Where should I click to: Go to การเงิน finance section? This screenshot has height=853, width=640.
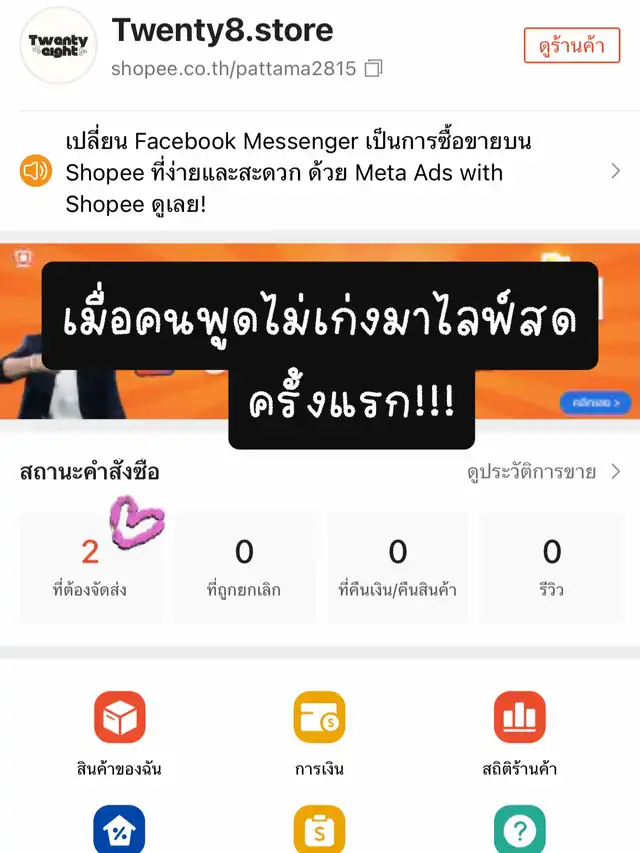tap(319, 733)
